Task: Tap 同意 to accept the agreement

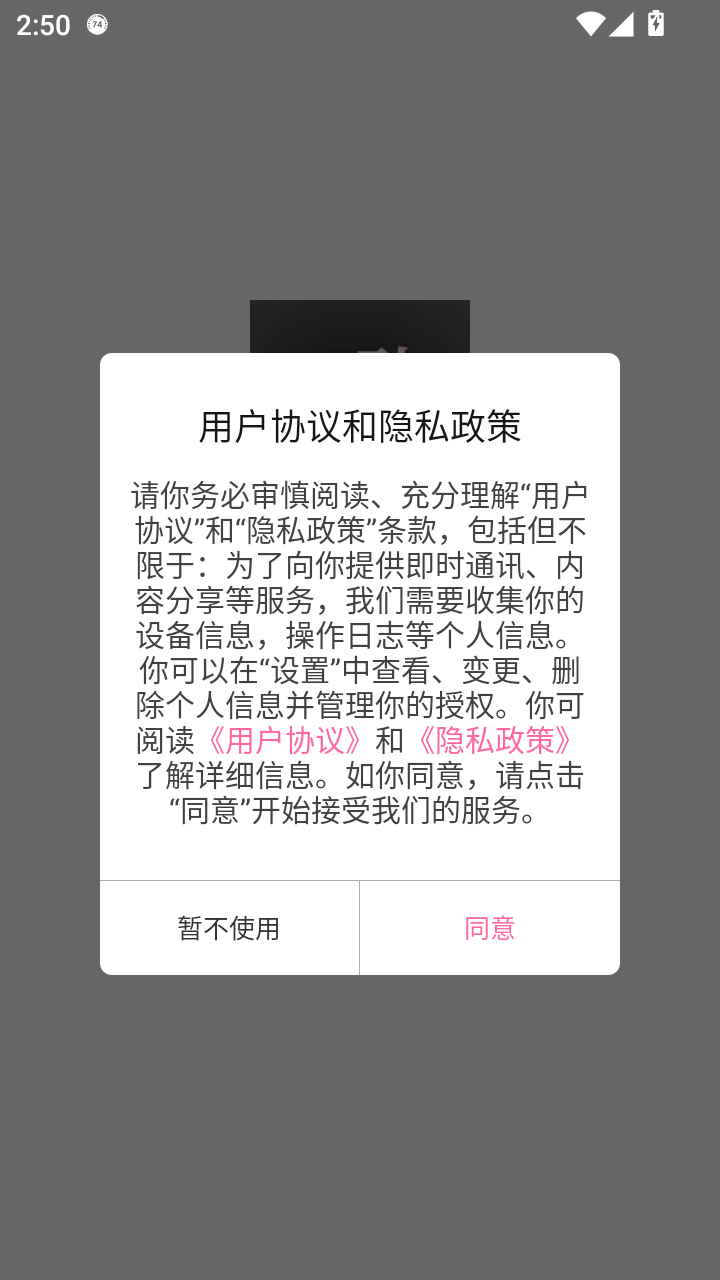Action: click(489, 928)
